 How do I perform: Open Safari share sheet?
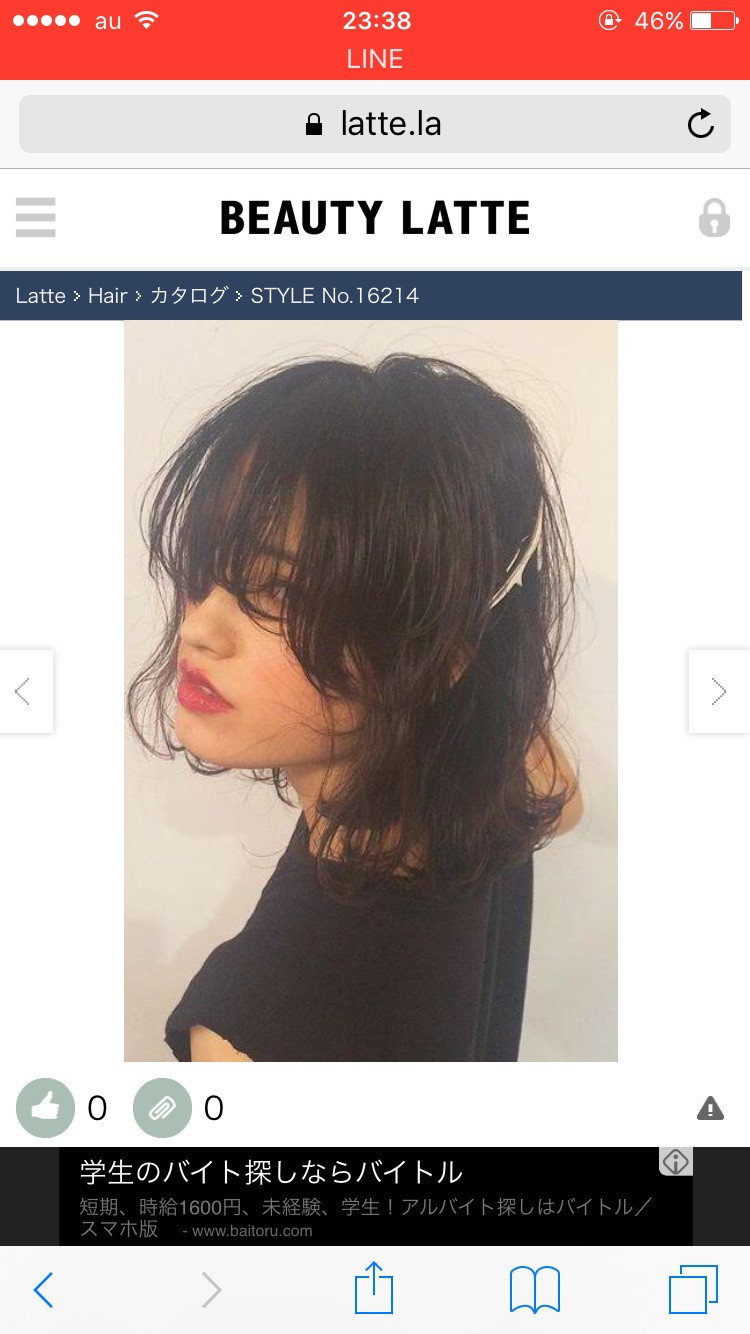pos(374,1288)
